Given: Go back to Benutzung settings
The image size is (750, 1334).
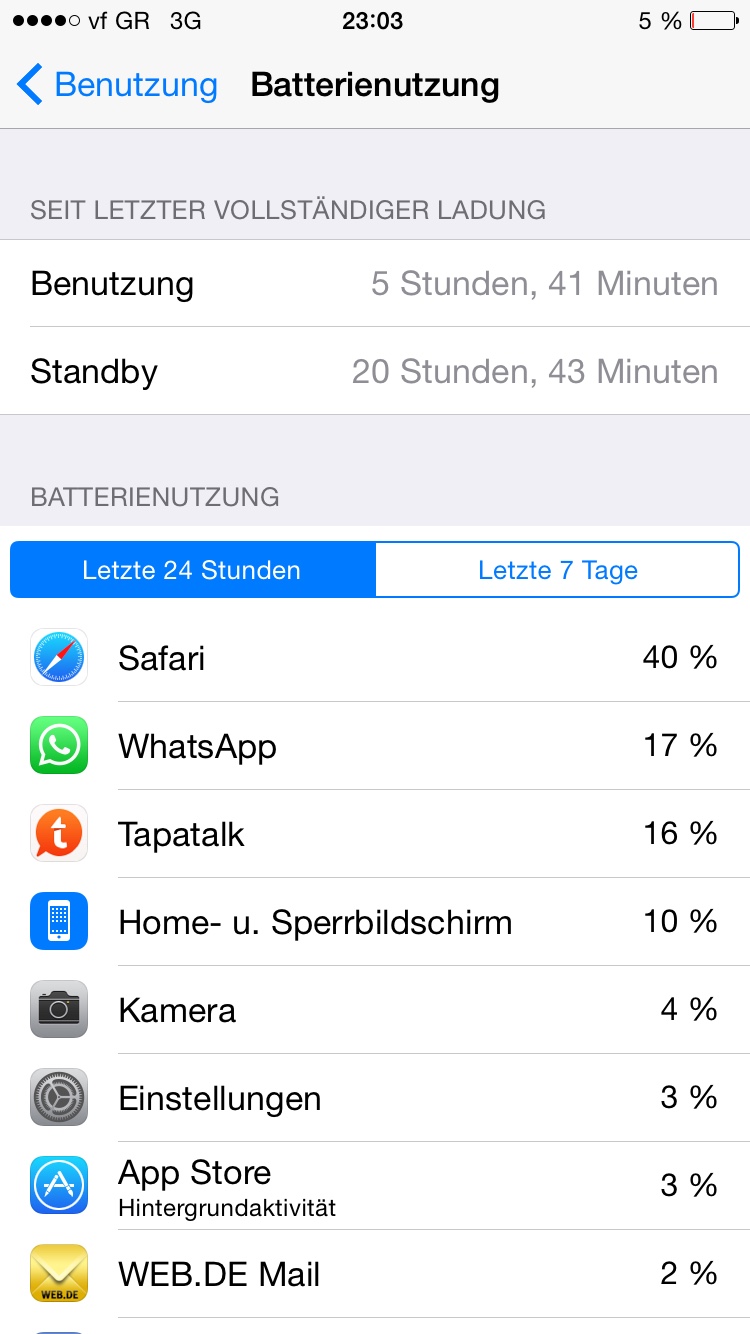Looking at the screenshot, I should (x=117, y=85).
